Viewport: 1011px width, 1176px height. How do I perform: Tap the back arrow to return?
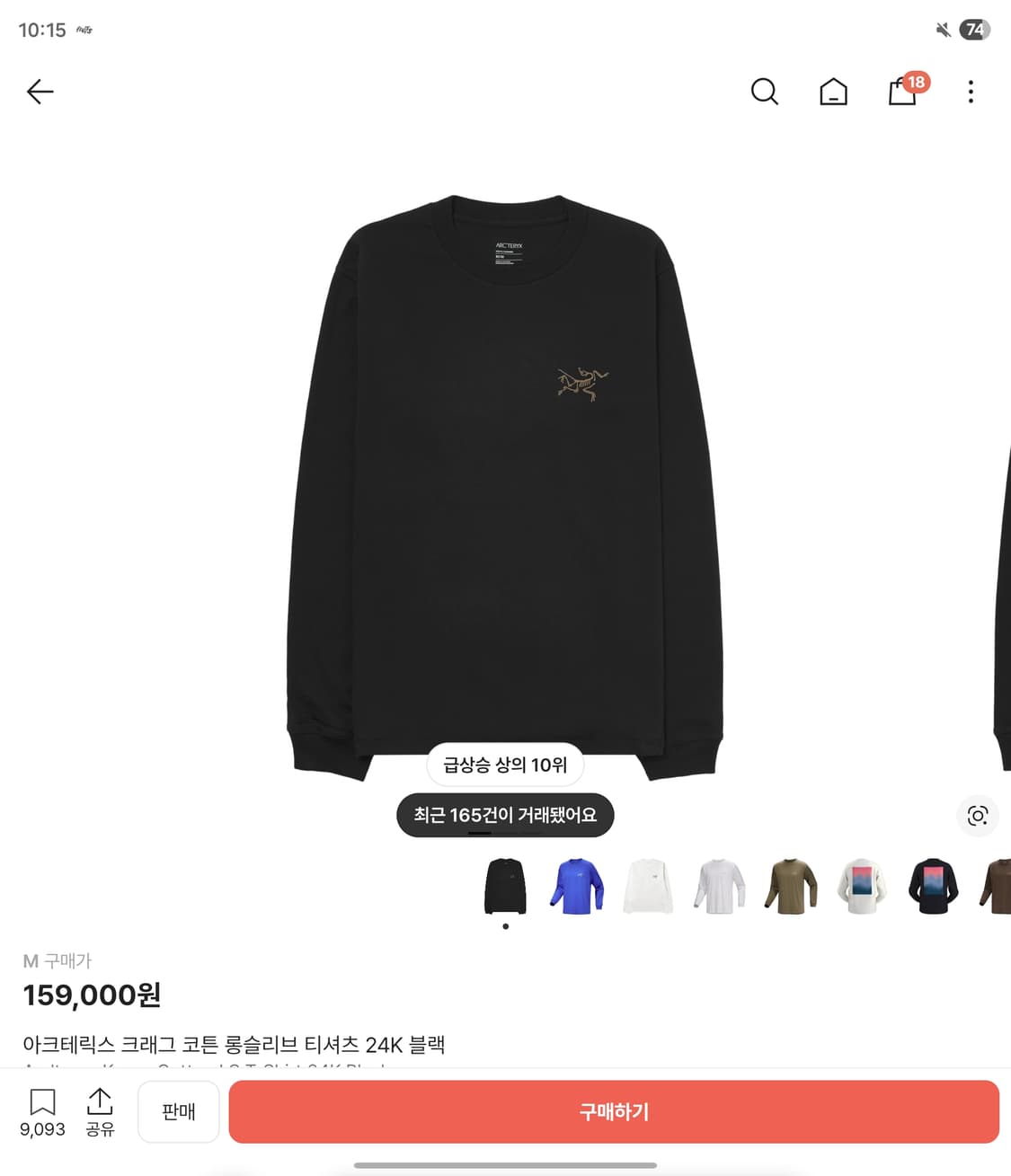coord(40,92)
